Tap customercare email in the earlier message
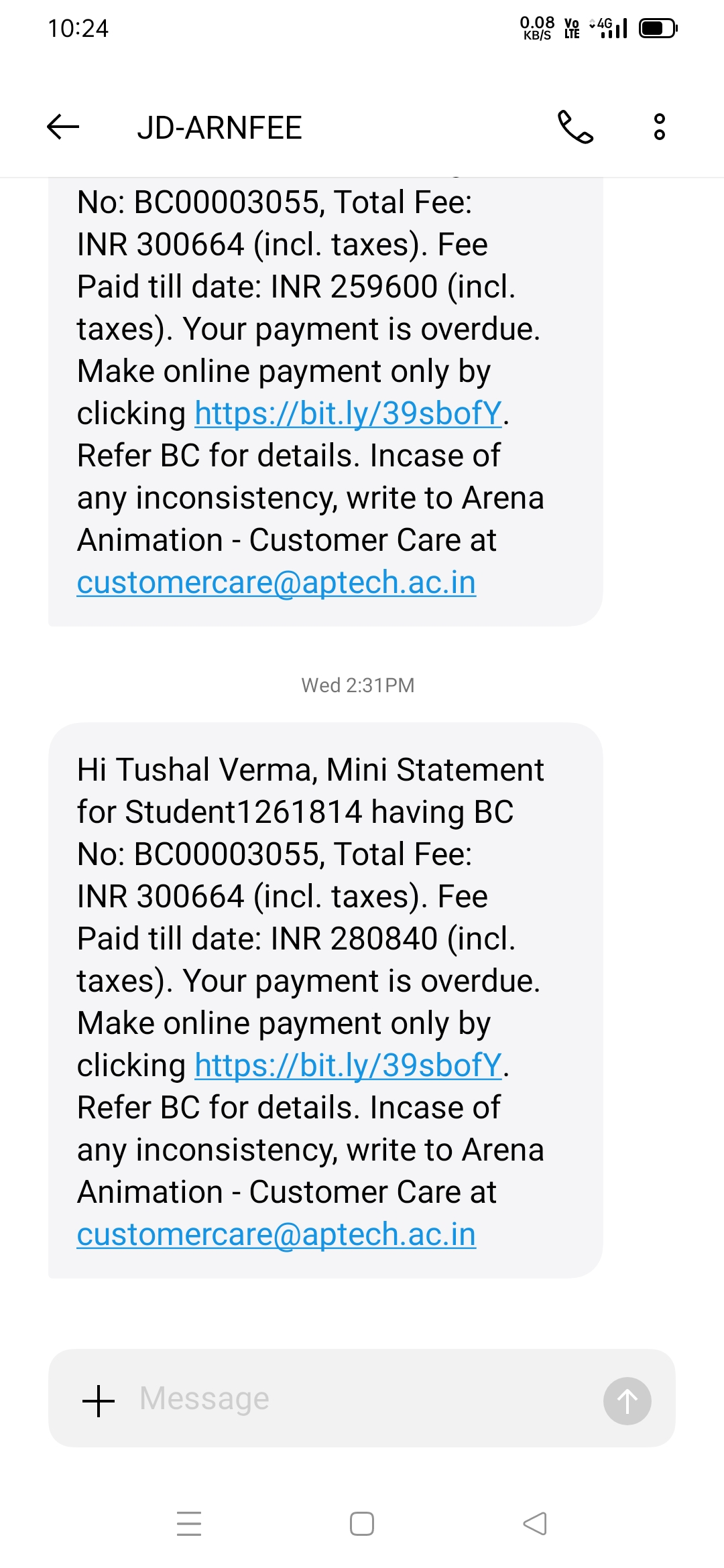 (276, 582)
